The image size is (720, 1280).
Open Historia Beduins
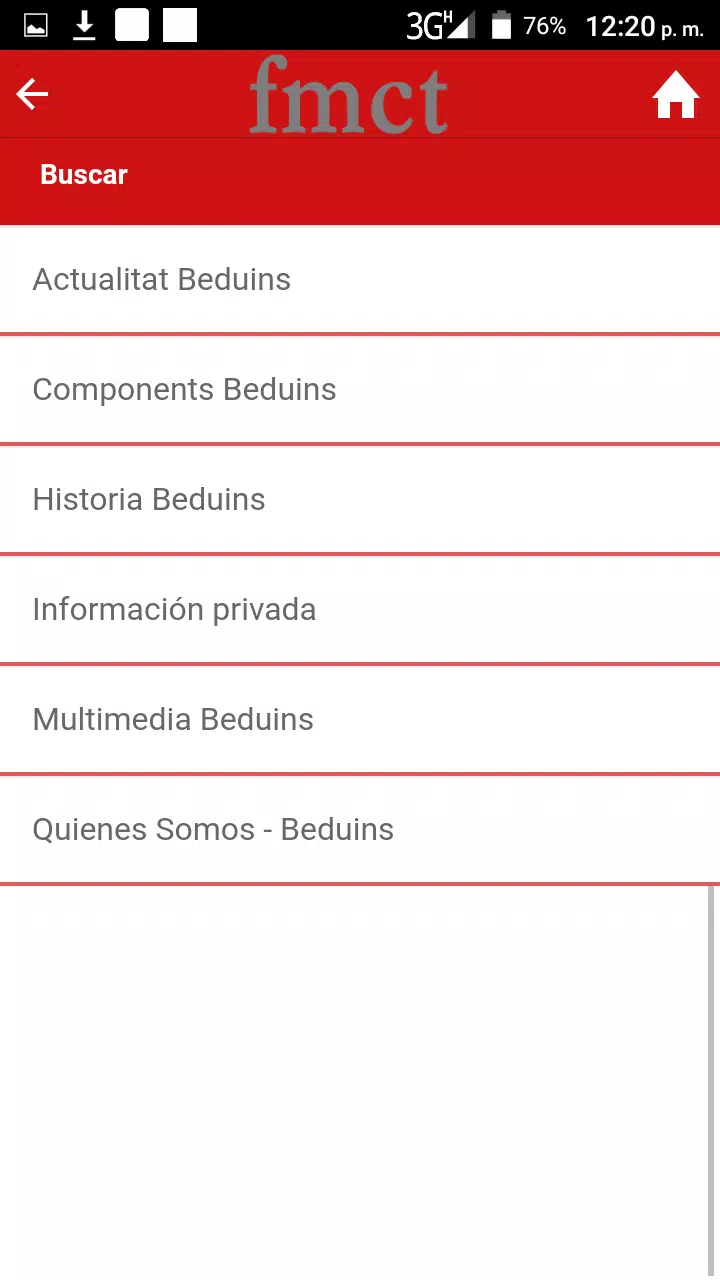[360, 500]
